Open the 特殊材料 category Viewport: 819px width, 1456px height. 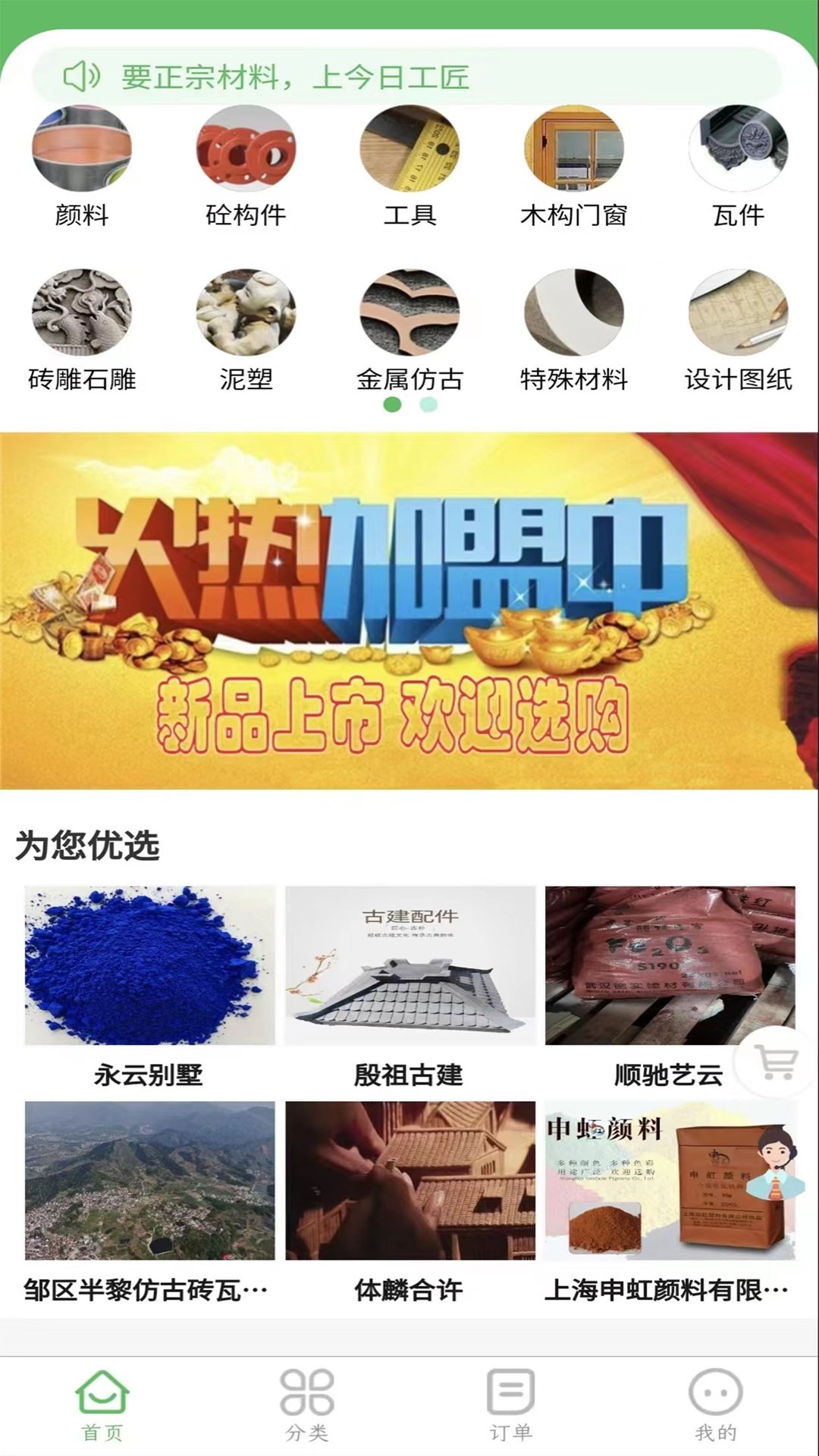[x=574, y=330]
